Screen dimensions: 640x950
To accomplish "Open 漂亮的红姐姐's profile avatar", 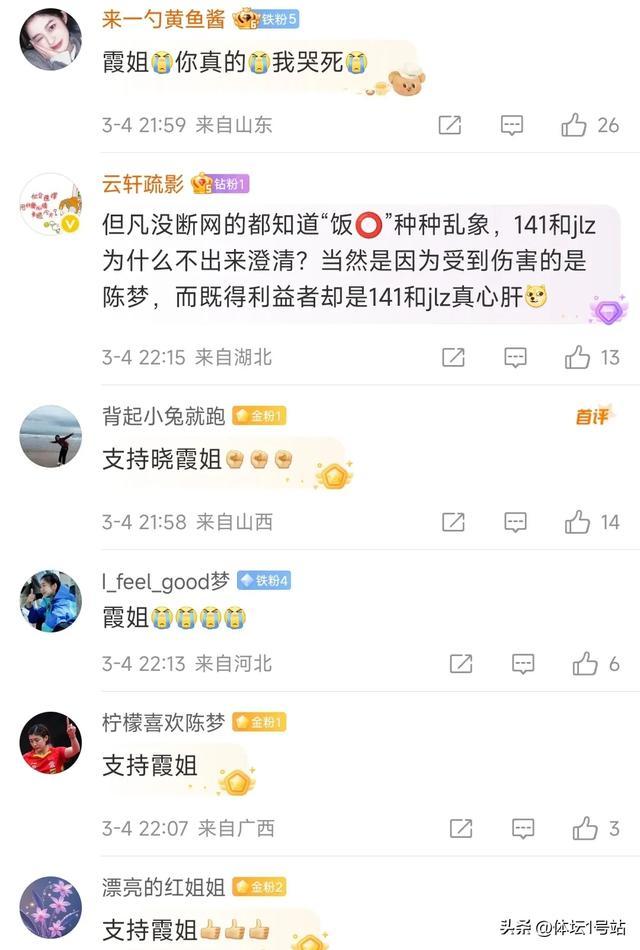I will 50,906.
